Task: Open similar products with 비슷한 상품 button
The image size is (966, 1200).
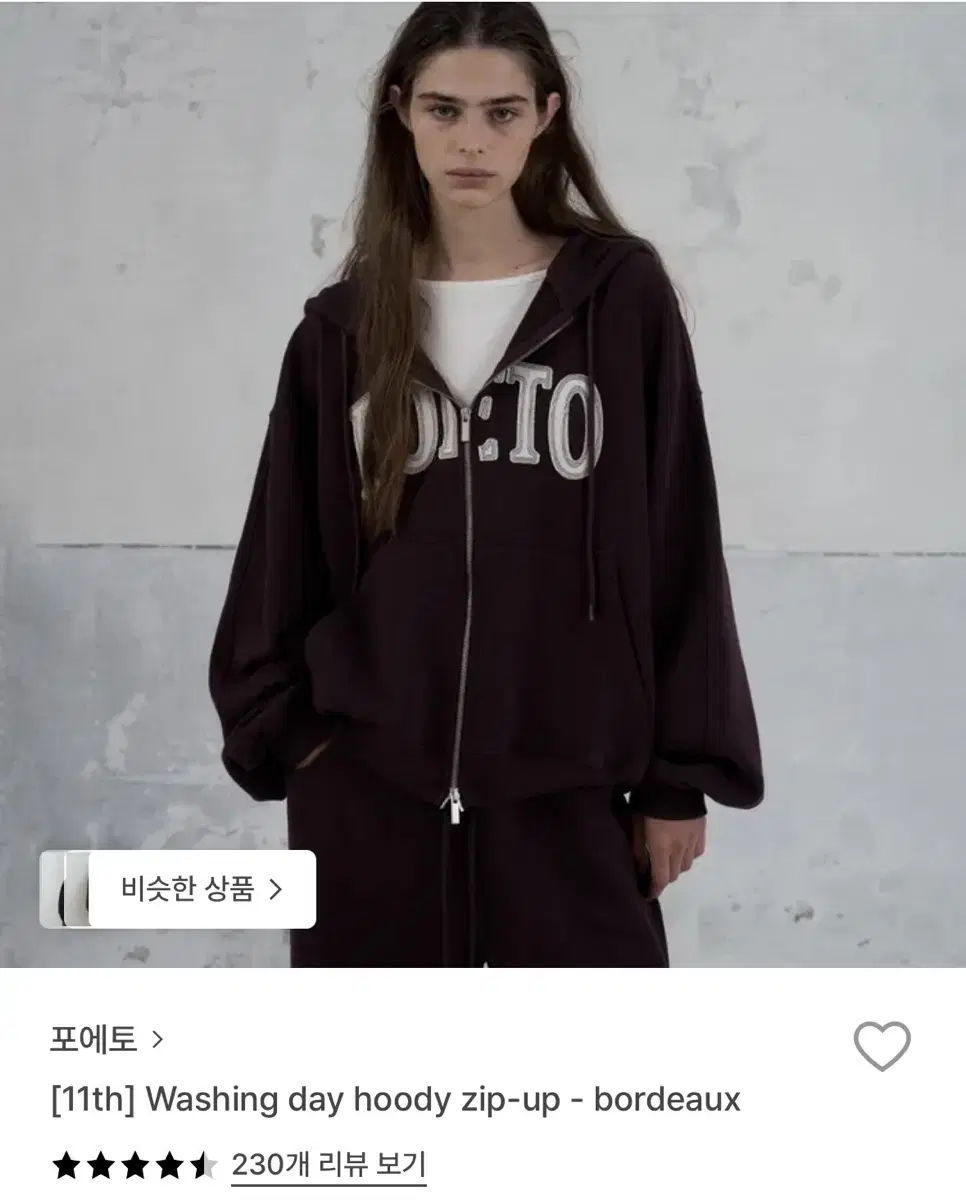Action: point(190,890)
